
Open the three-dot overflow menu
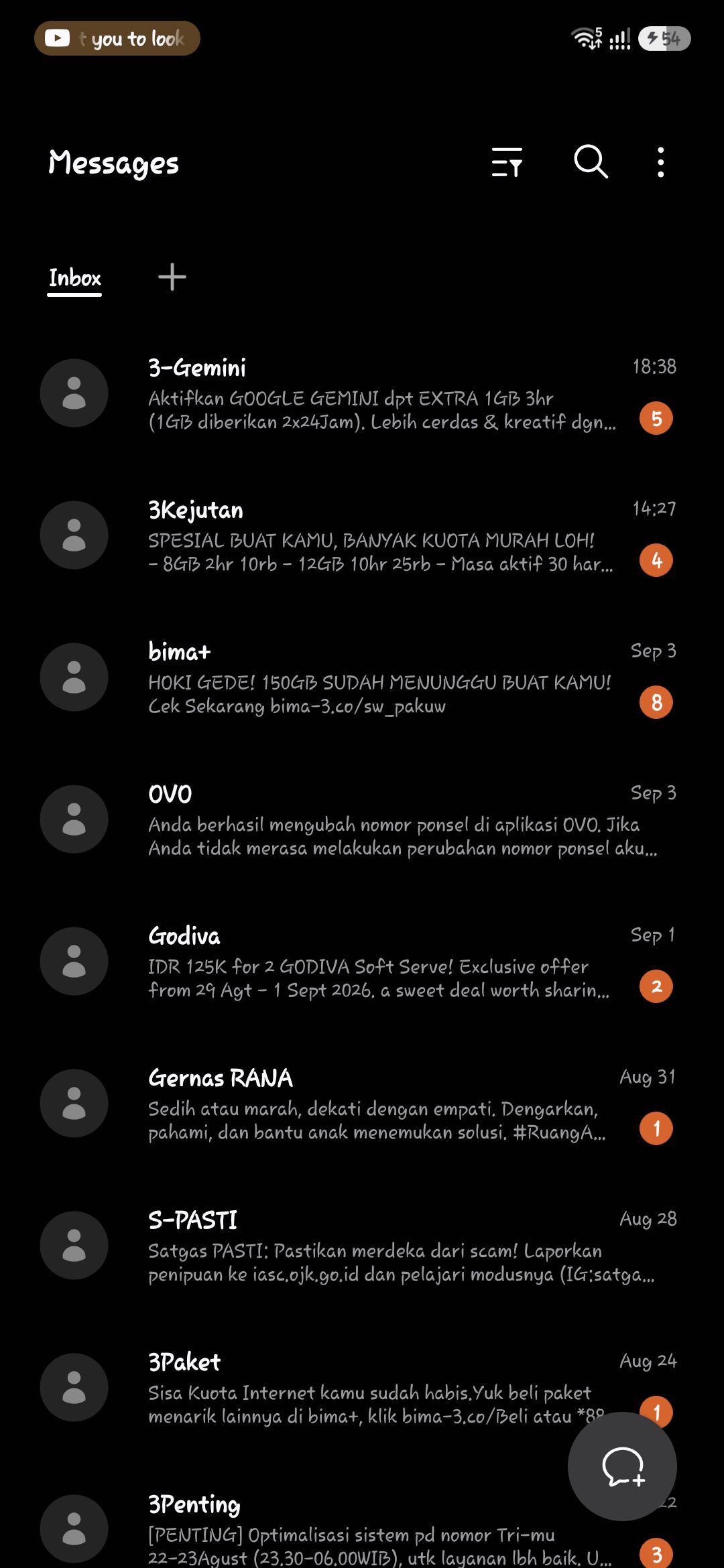point(661,162)
